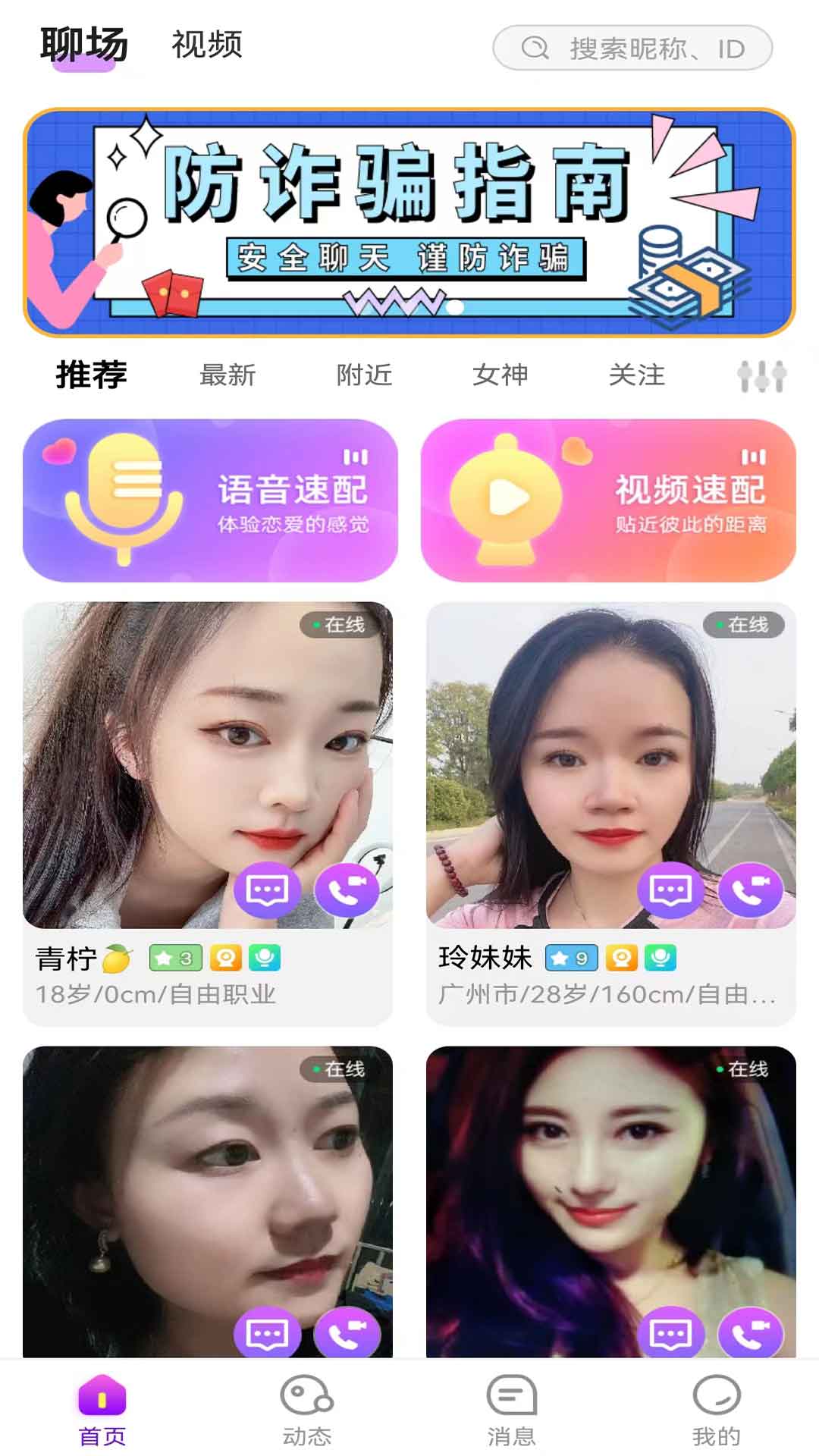The width and height of the screenshot is (819, 1456).
Task: Start 语音速配 voice matching
Action: (210, 500)
